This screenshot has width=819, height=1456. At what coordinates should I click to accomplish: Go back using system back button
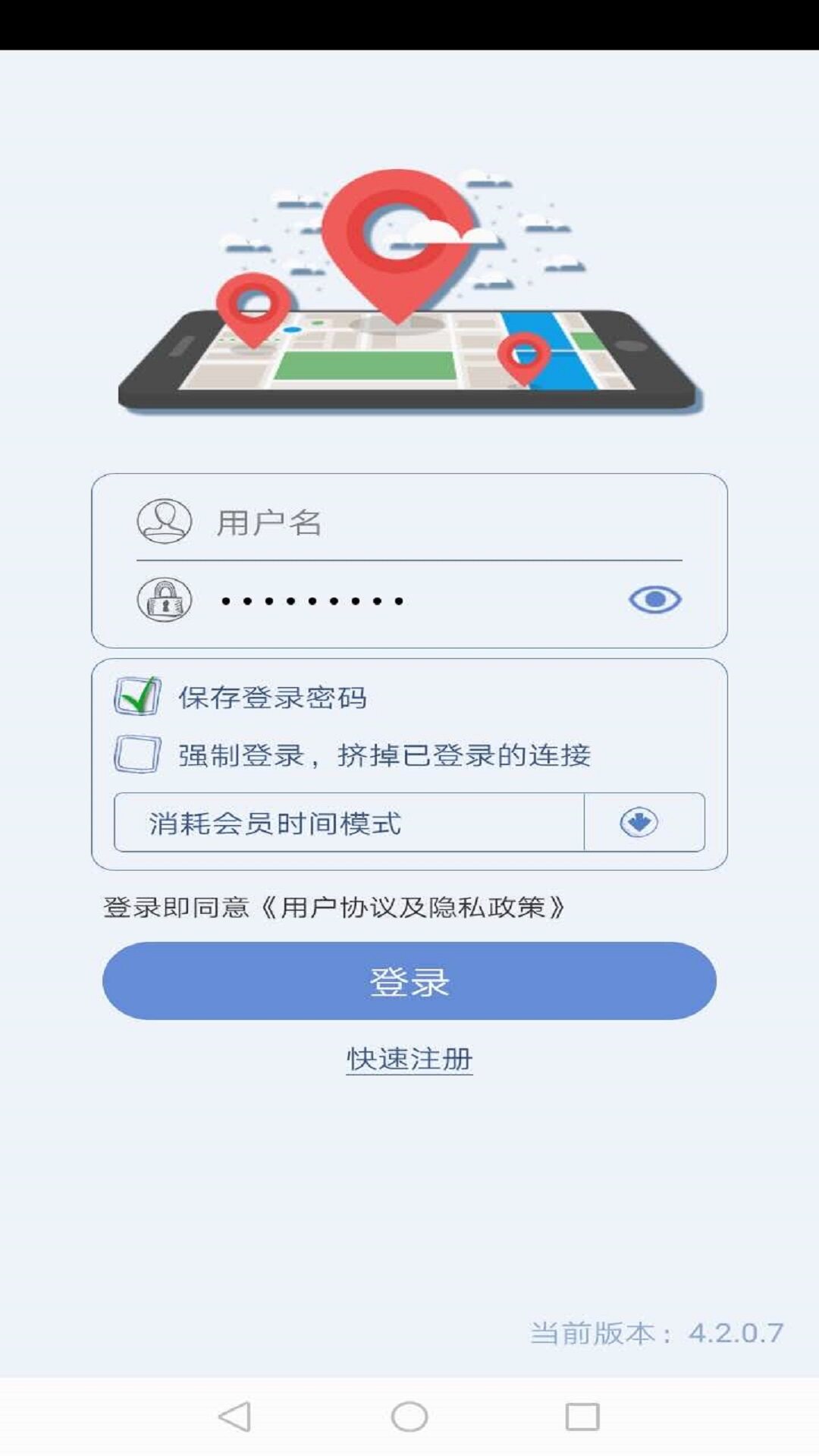coord(234,1416)
